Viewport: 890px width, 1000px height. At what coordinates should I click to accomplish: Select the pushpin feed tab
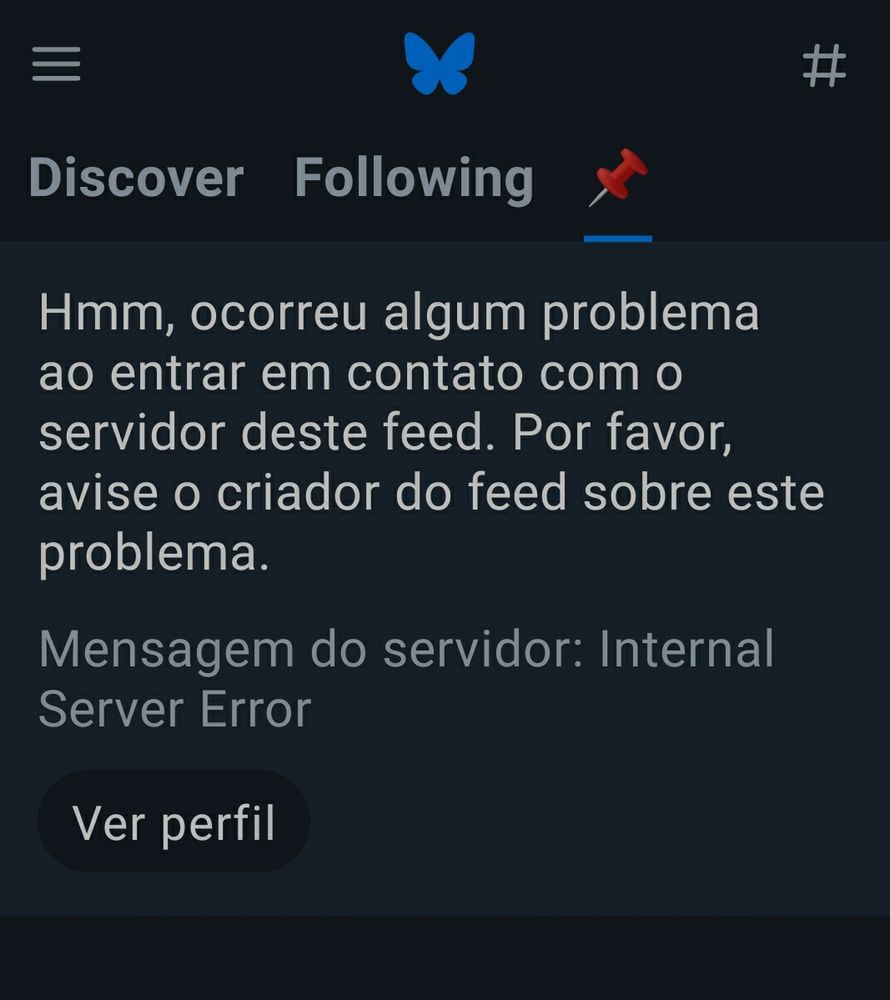point(618,178)
